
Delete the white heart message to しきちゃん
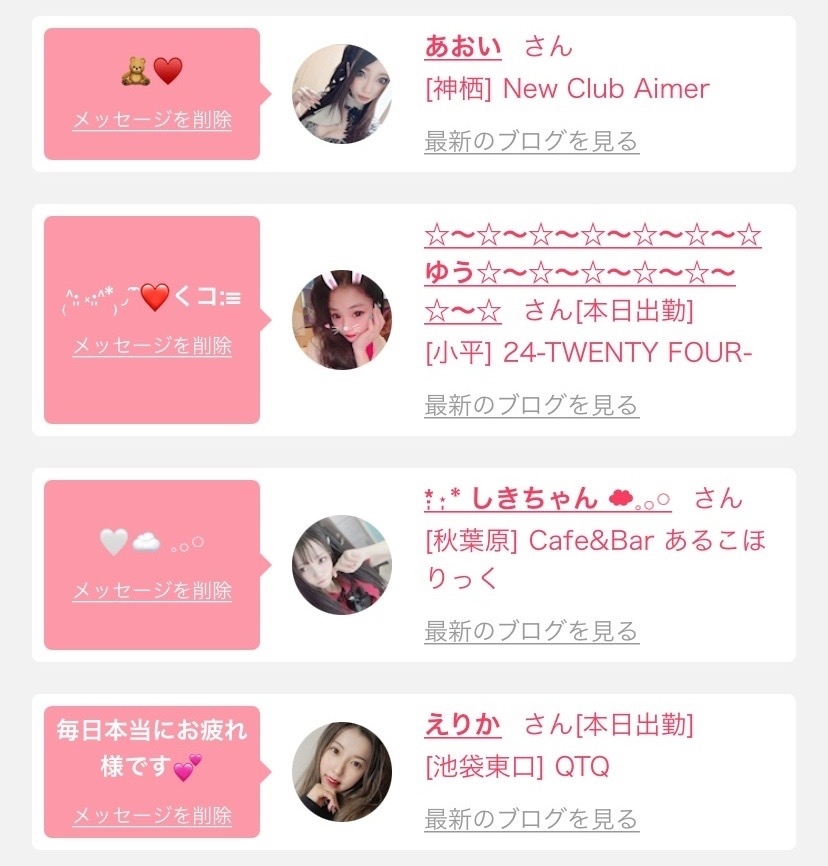(152, 590)
